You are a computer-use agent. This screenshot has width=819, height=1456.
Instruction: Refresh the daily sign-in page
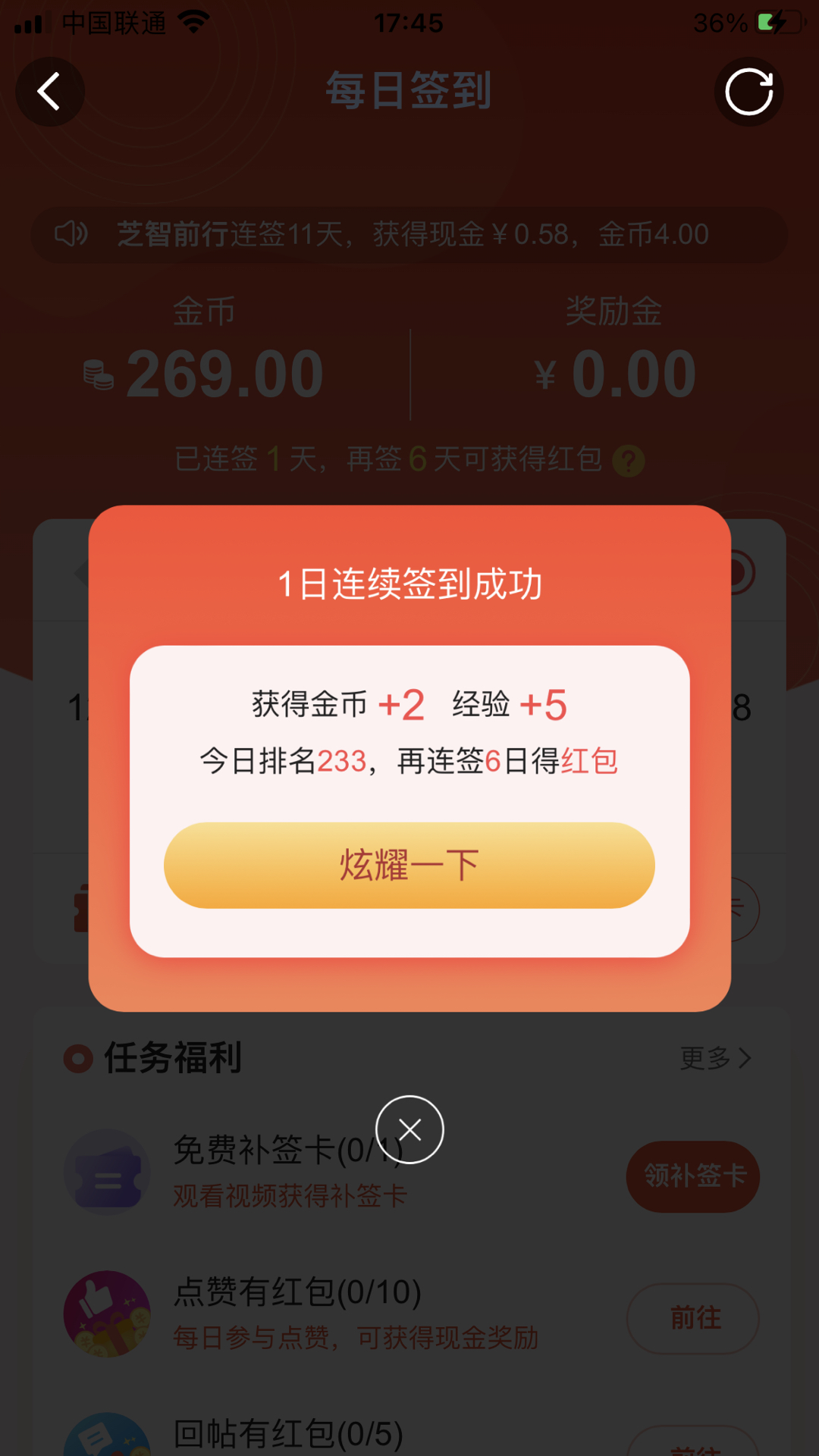click(748, 92)
